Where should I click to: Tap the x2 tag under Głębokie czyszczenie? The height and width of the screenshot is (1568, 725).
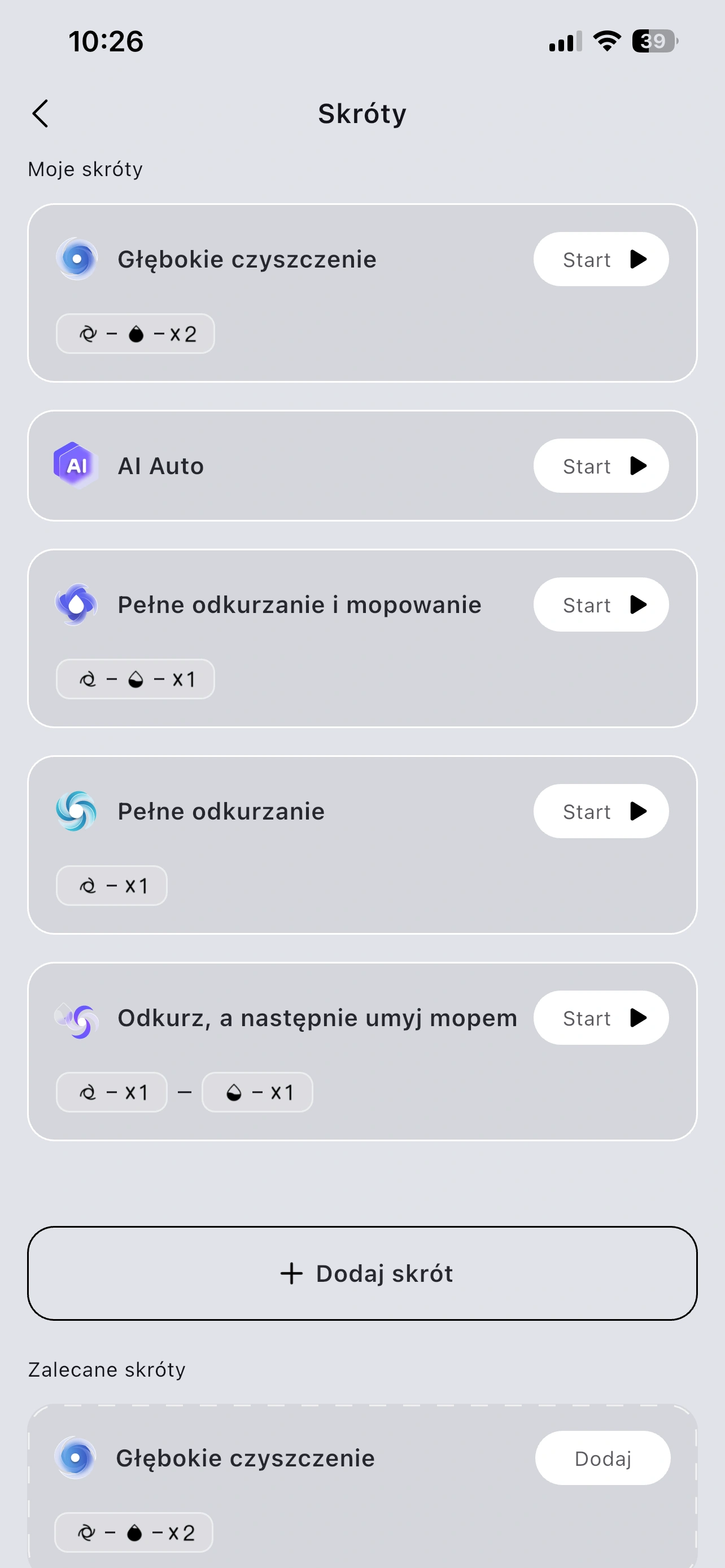tap(134, 334)
